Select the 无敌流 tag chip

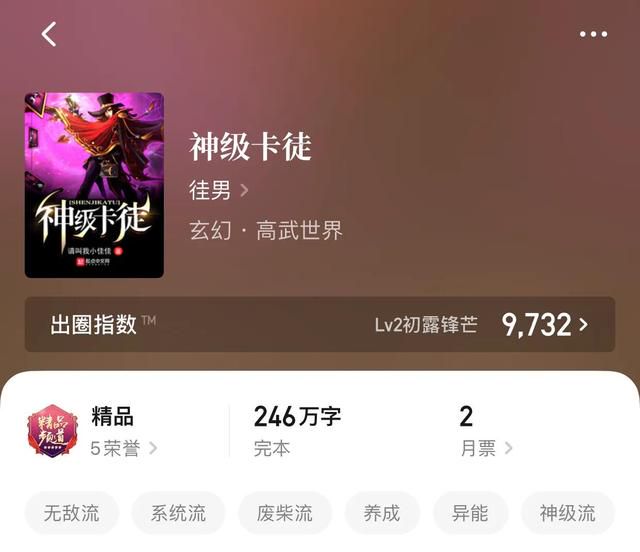[x=71, y=513]
